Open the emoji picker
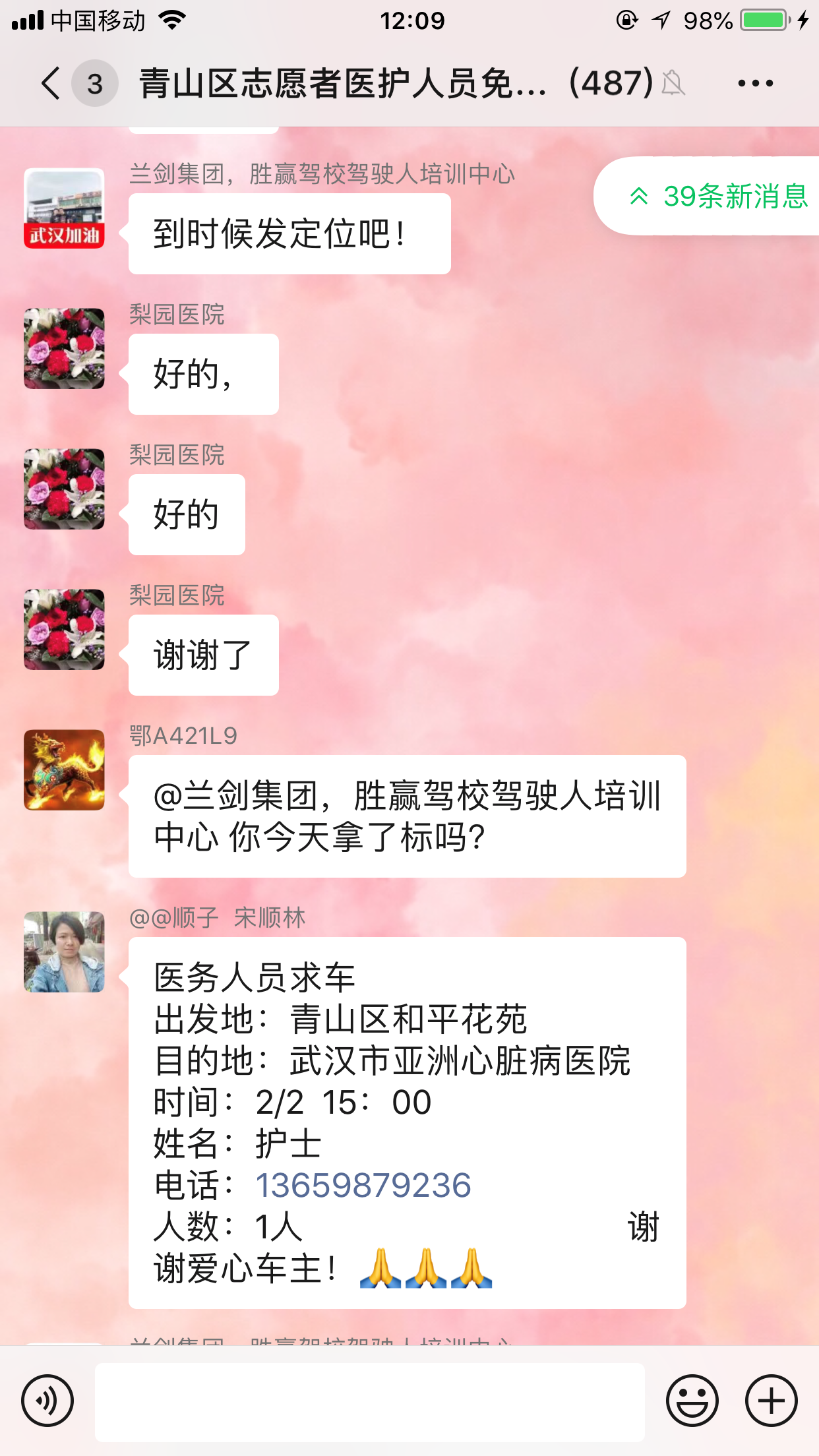Screen dimensions: 819x1456 pos(692,1401)
